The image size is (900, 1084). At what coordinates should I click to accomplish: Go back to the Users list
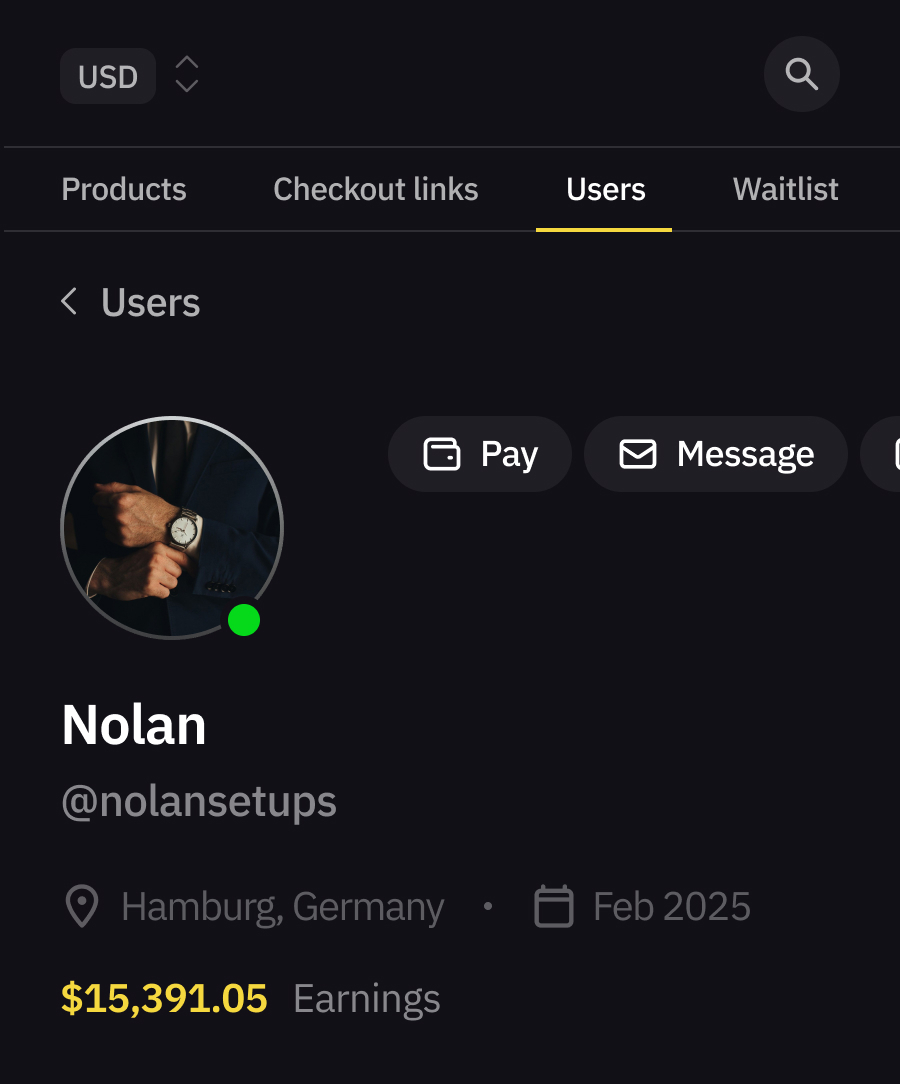pos(130,302)
